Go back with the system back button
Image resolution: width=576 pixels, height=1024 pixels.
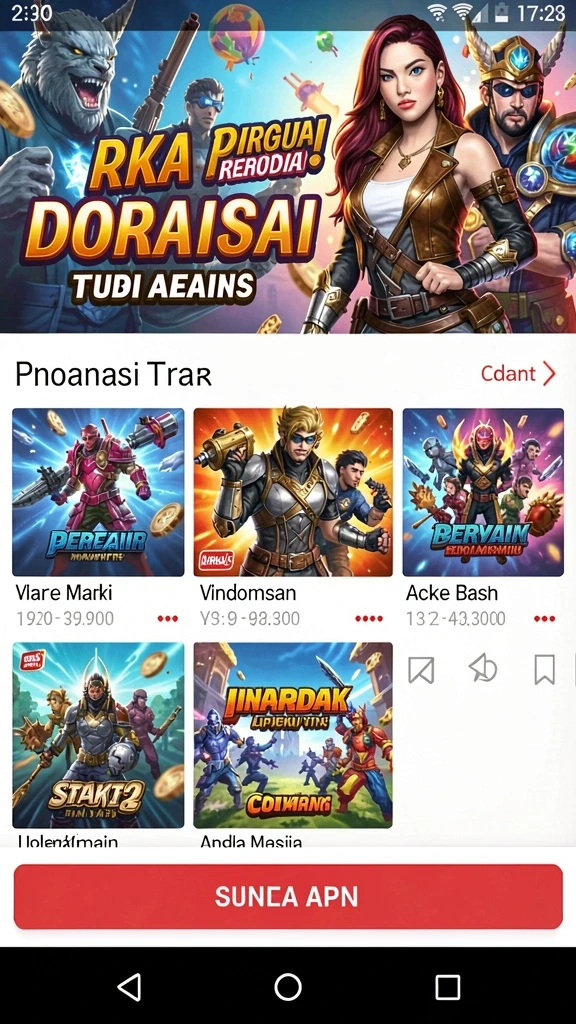[x=129, y=987]
